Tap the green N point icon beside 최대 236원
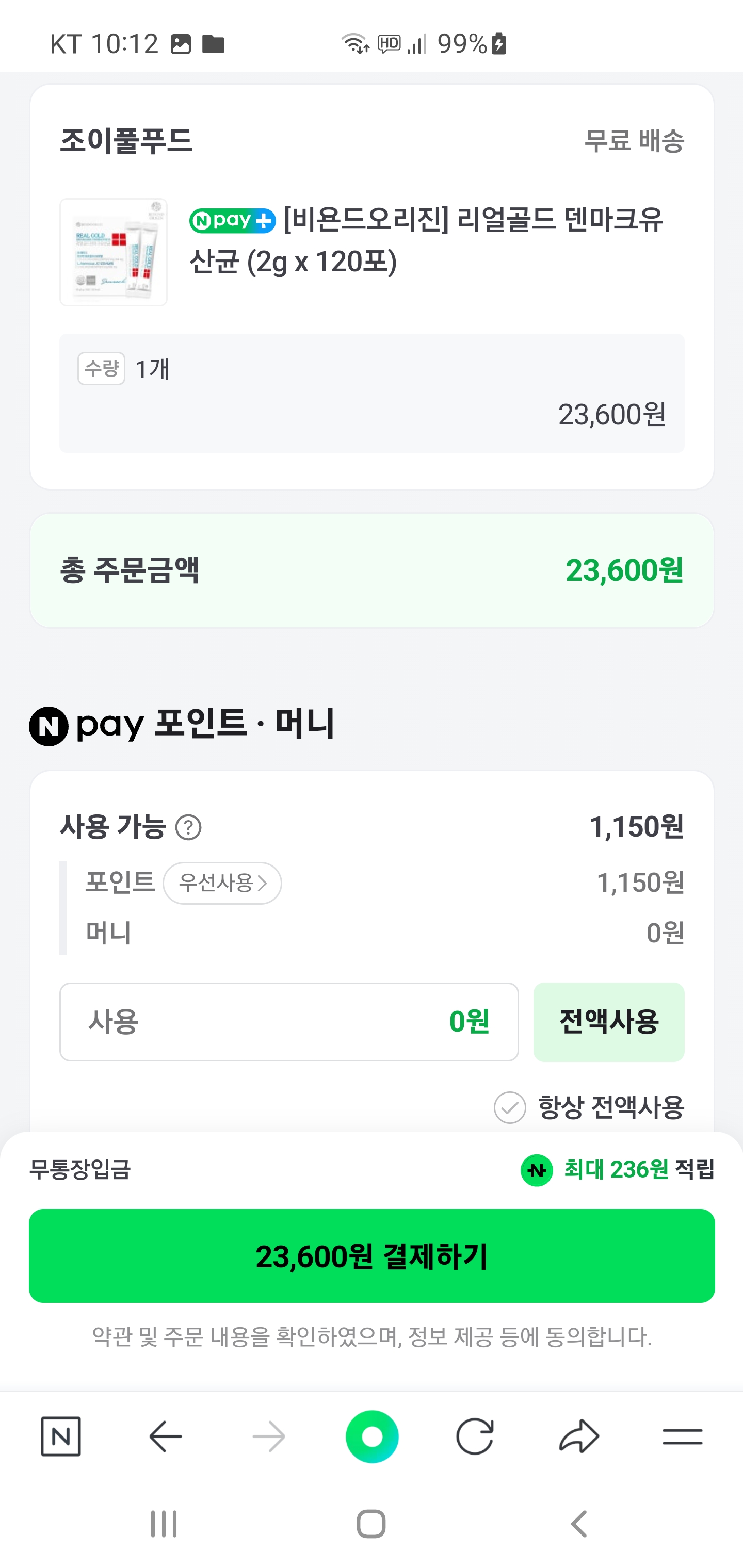Viewport: 743px width, 1568px height. (x=536, y=1170)
